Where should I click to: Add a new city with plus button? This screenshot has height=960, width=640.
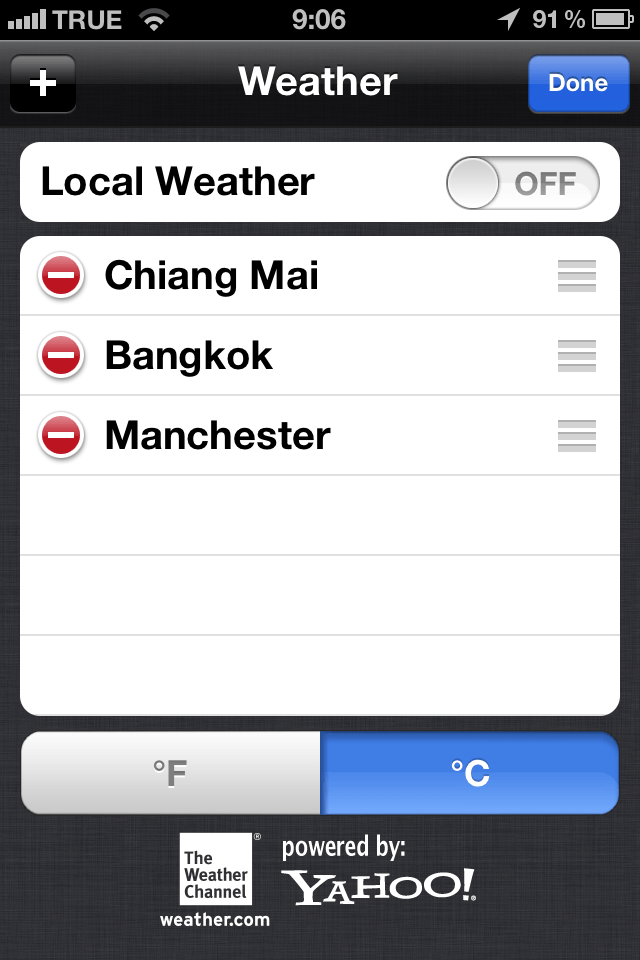tap(43, 83)
